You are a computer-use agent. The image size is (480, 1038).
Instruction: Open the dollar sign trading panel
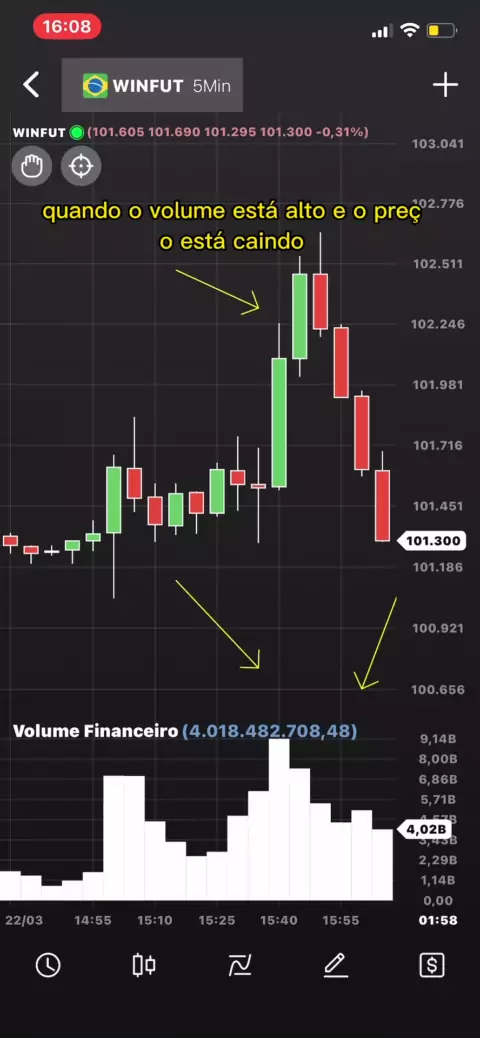click(432, 965)
